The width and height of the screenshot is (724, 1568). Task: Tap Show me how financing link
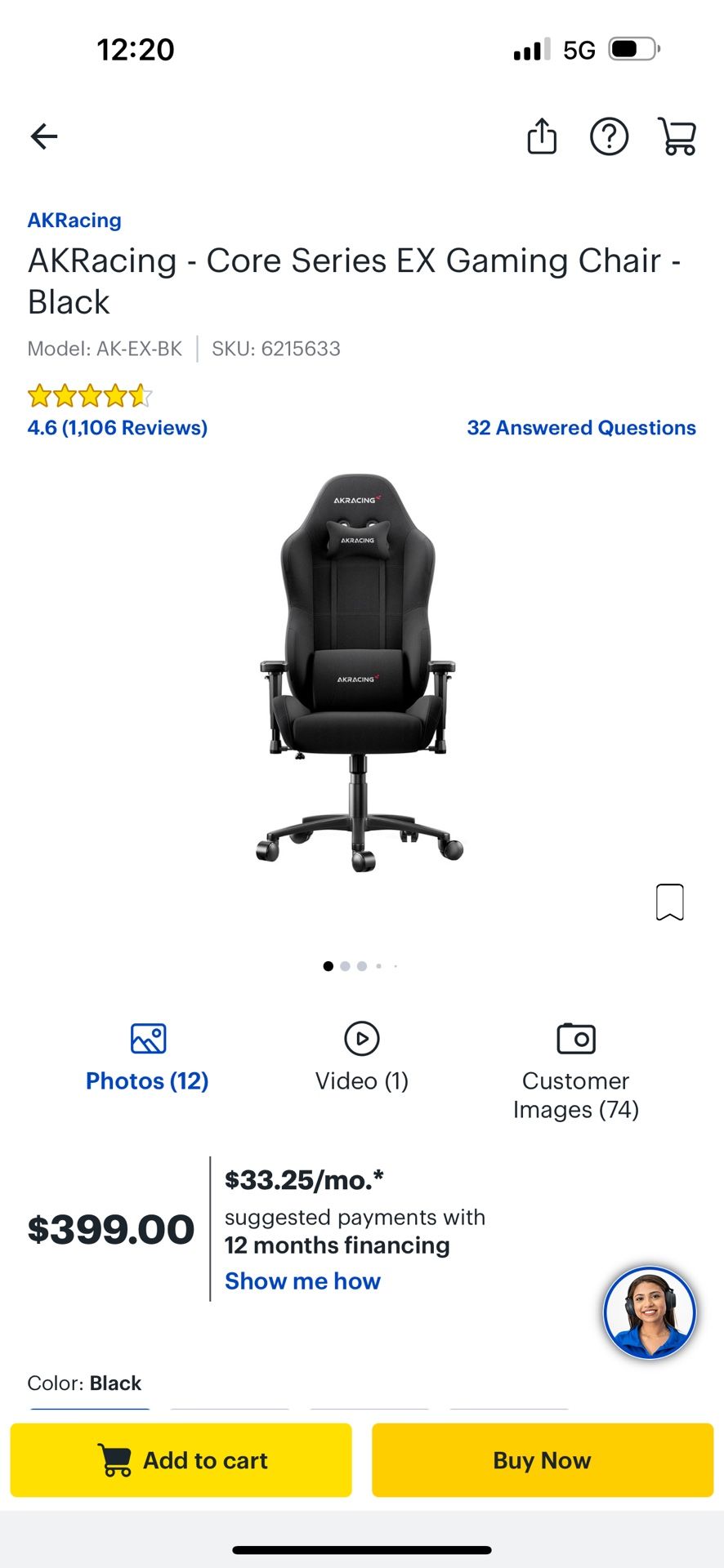[x=302, y=1281]
